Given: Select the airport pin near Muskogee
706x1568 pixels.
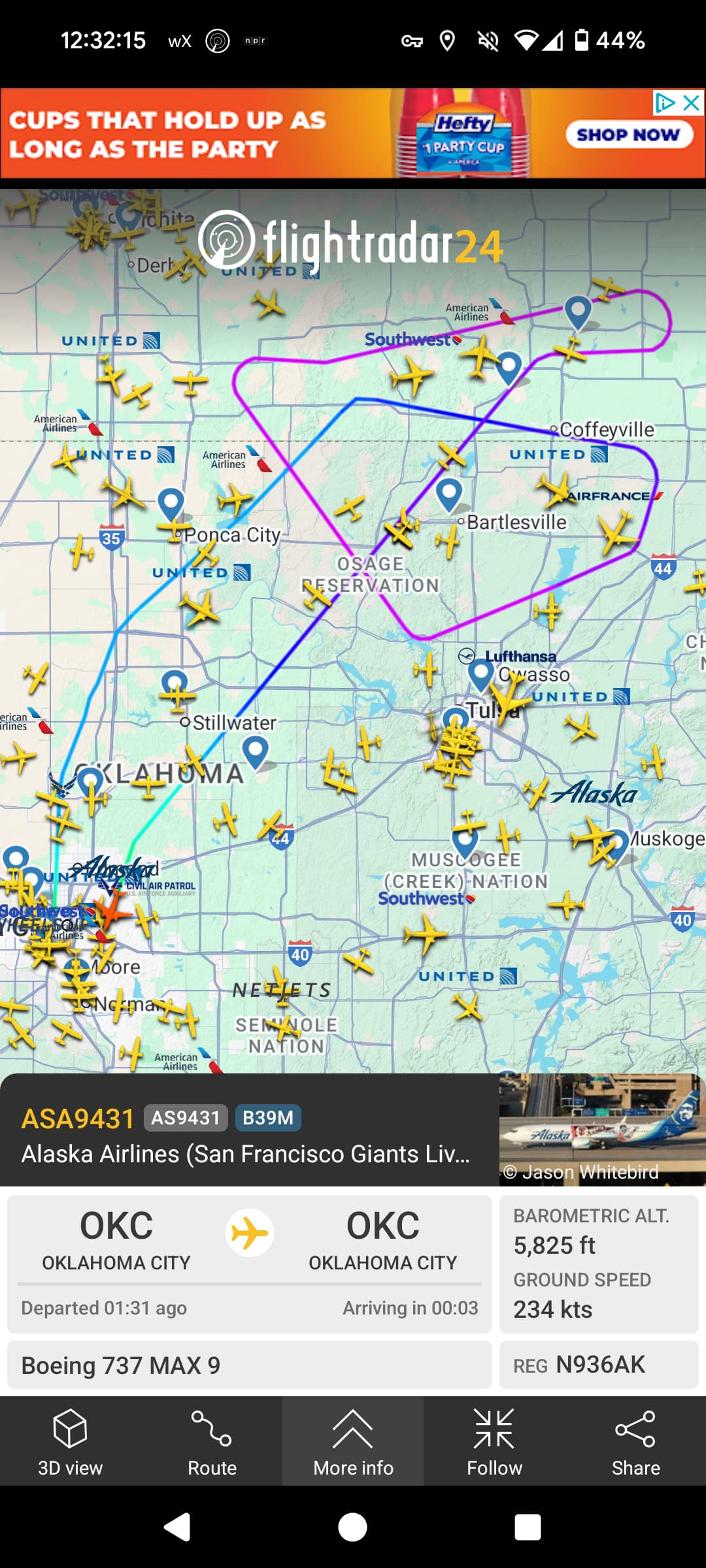Looking at the screenshot, I should (618, 844).
